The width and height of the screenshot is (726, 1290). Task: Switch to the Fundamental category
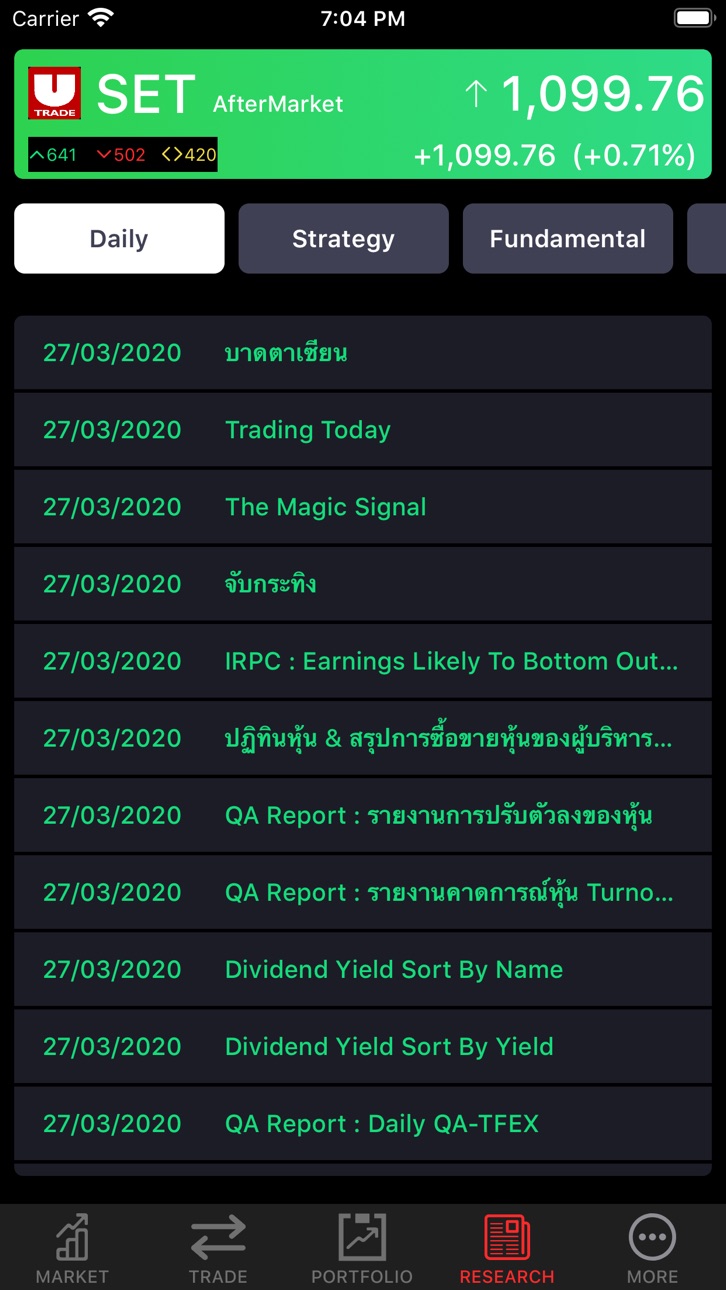[567, 239]
